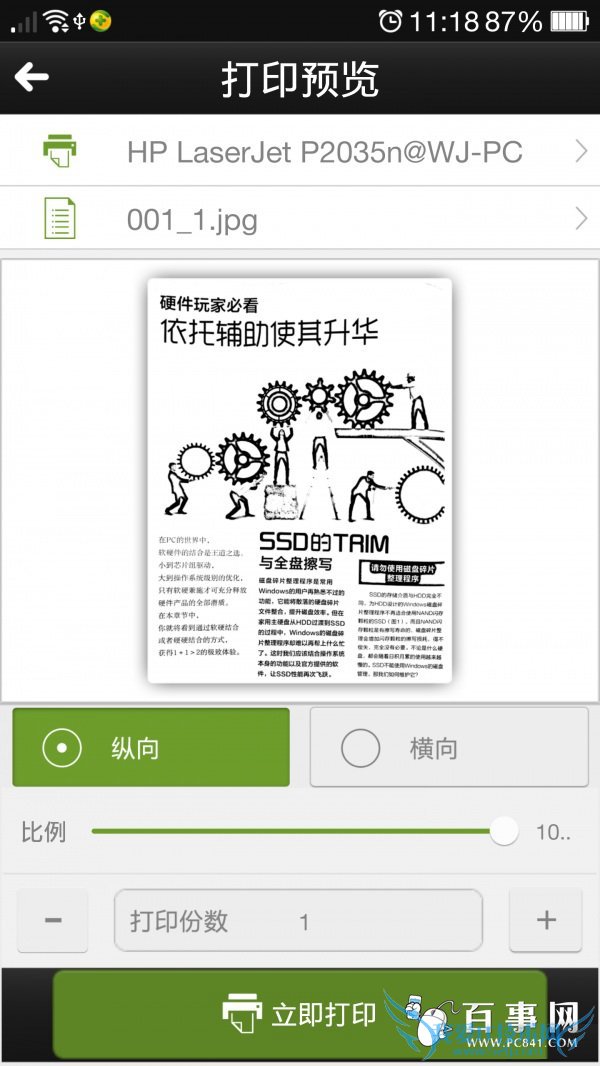
Task: Select 纵向 portrait orientation
Action: tap(151, 747)
